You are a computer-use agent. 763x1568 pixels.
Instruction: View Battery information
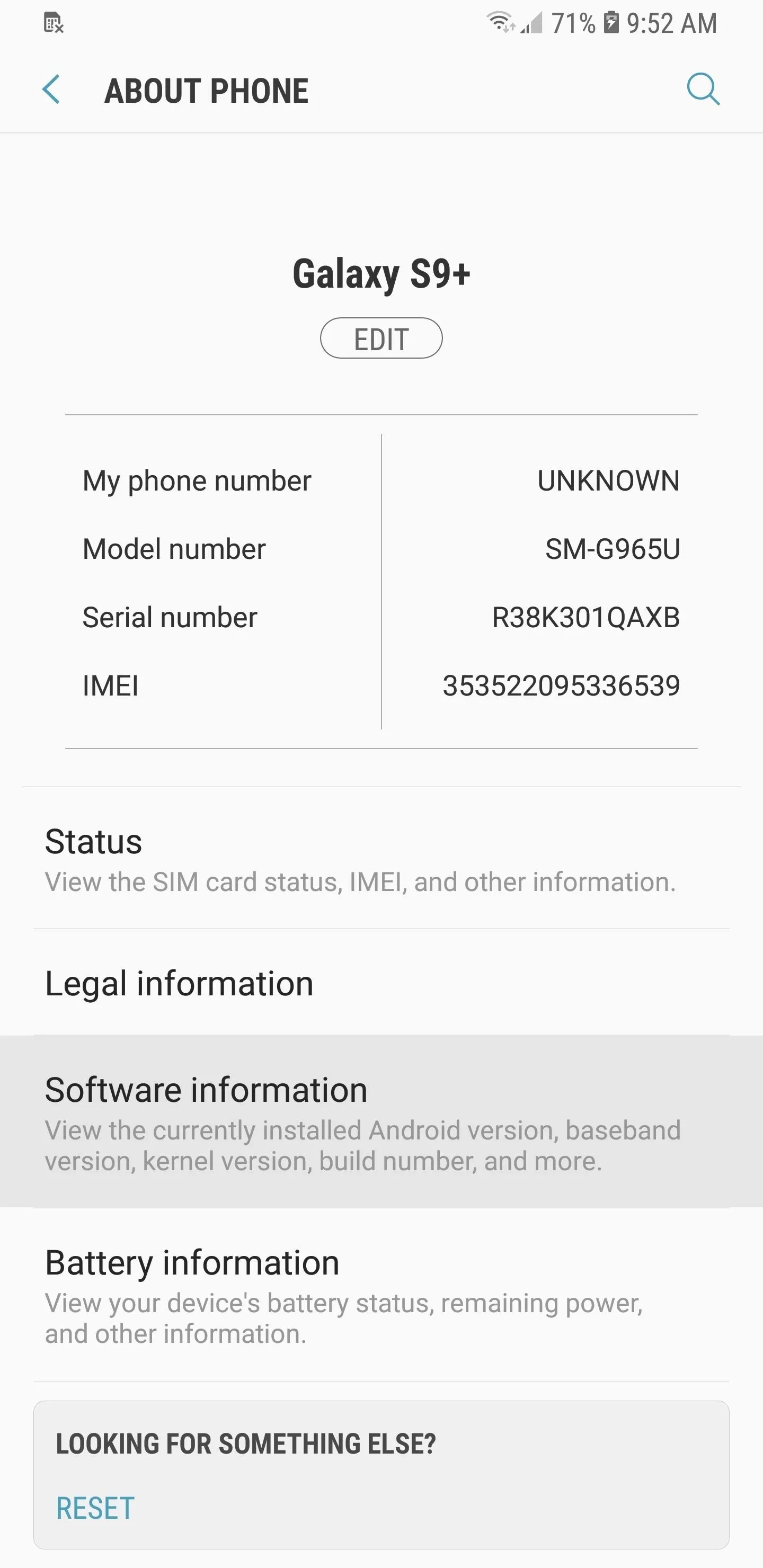click(381, 1294)
